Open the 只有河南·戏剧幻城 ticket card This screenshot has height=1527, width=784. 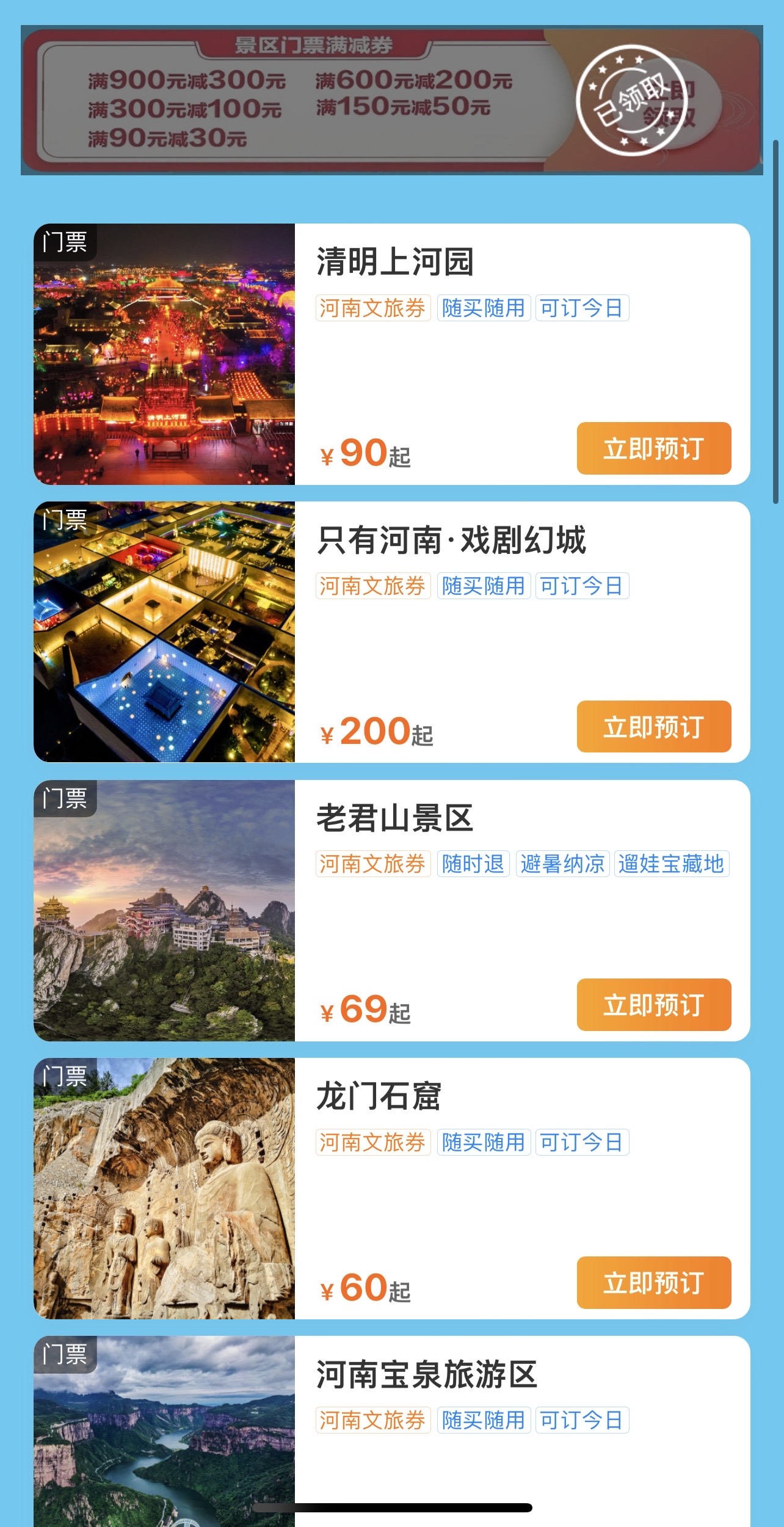coord(392,632)
